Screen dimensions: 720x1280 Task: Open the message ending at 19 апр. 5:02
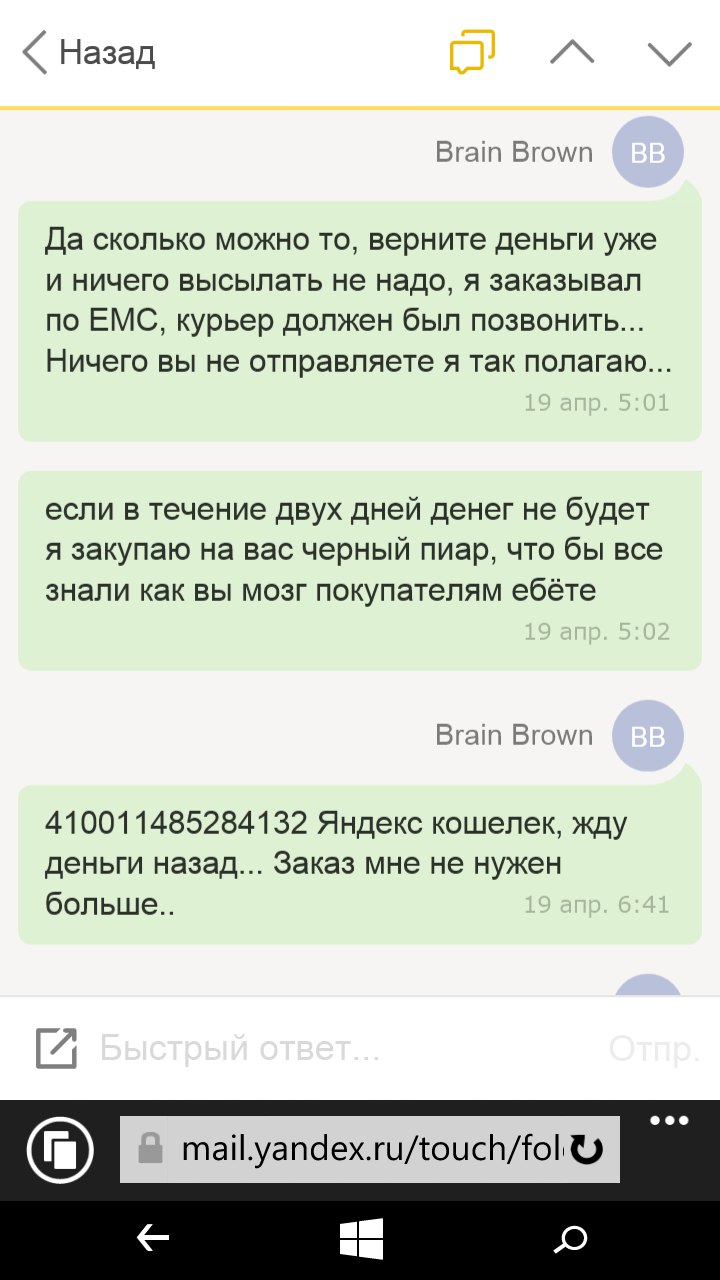[359, 570]
